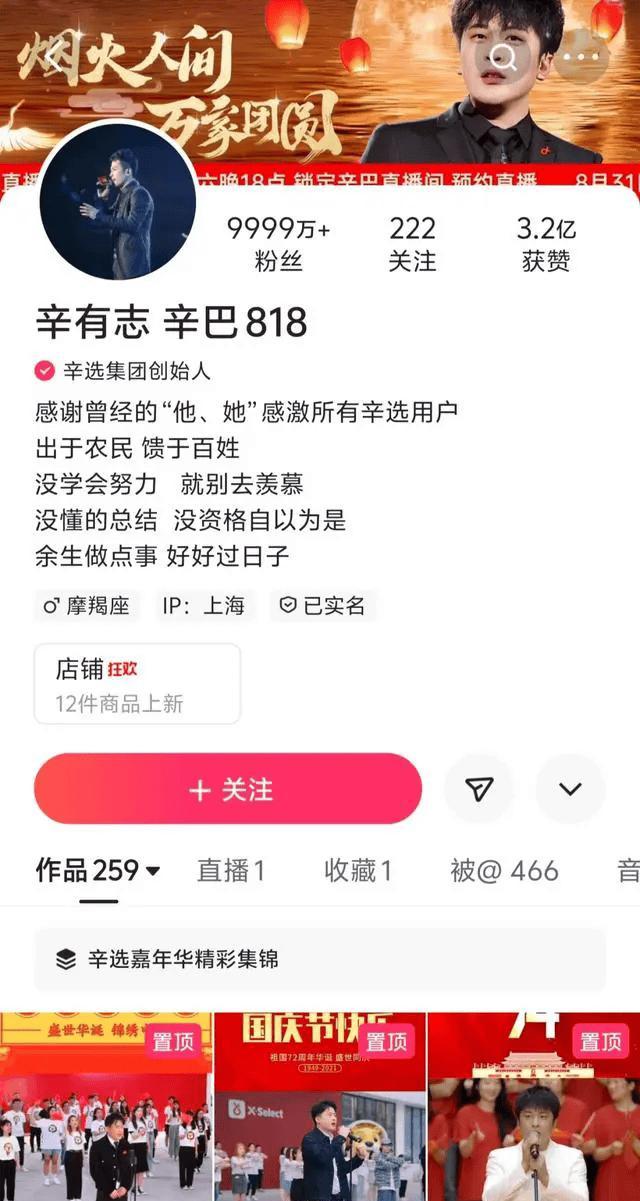This screenshot has width=640, height=1201.
Task: View the 关注 following list
Action: tap(412, 244)
